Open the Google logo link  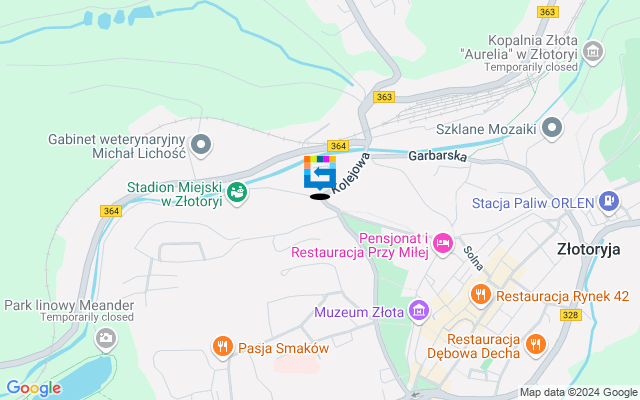[x=34, y=388]
